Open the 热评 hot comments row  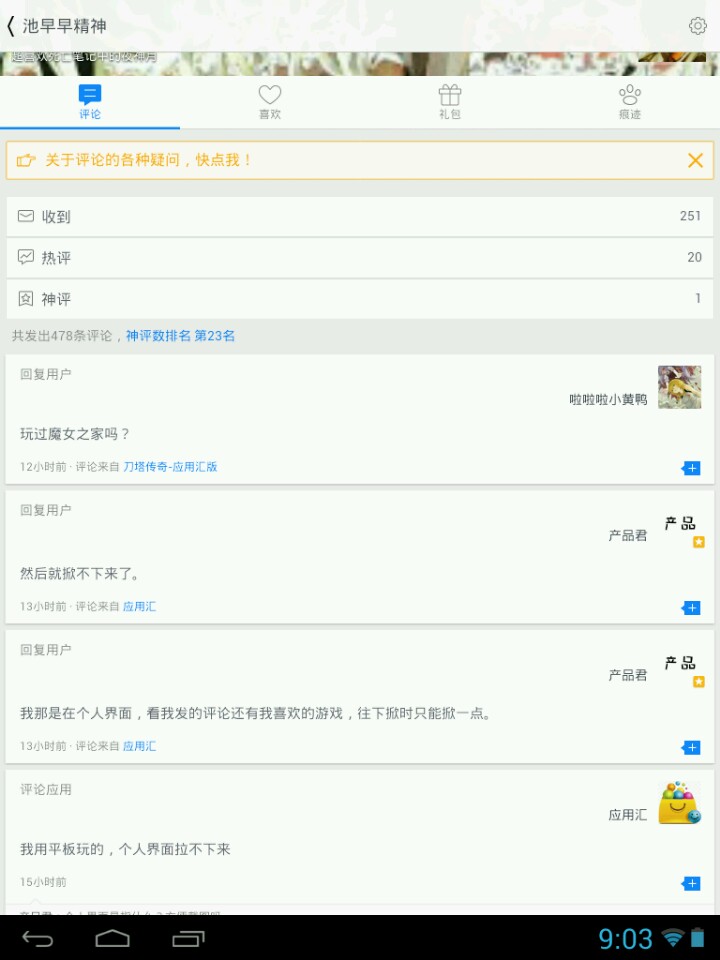[x=360, y=257]
